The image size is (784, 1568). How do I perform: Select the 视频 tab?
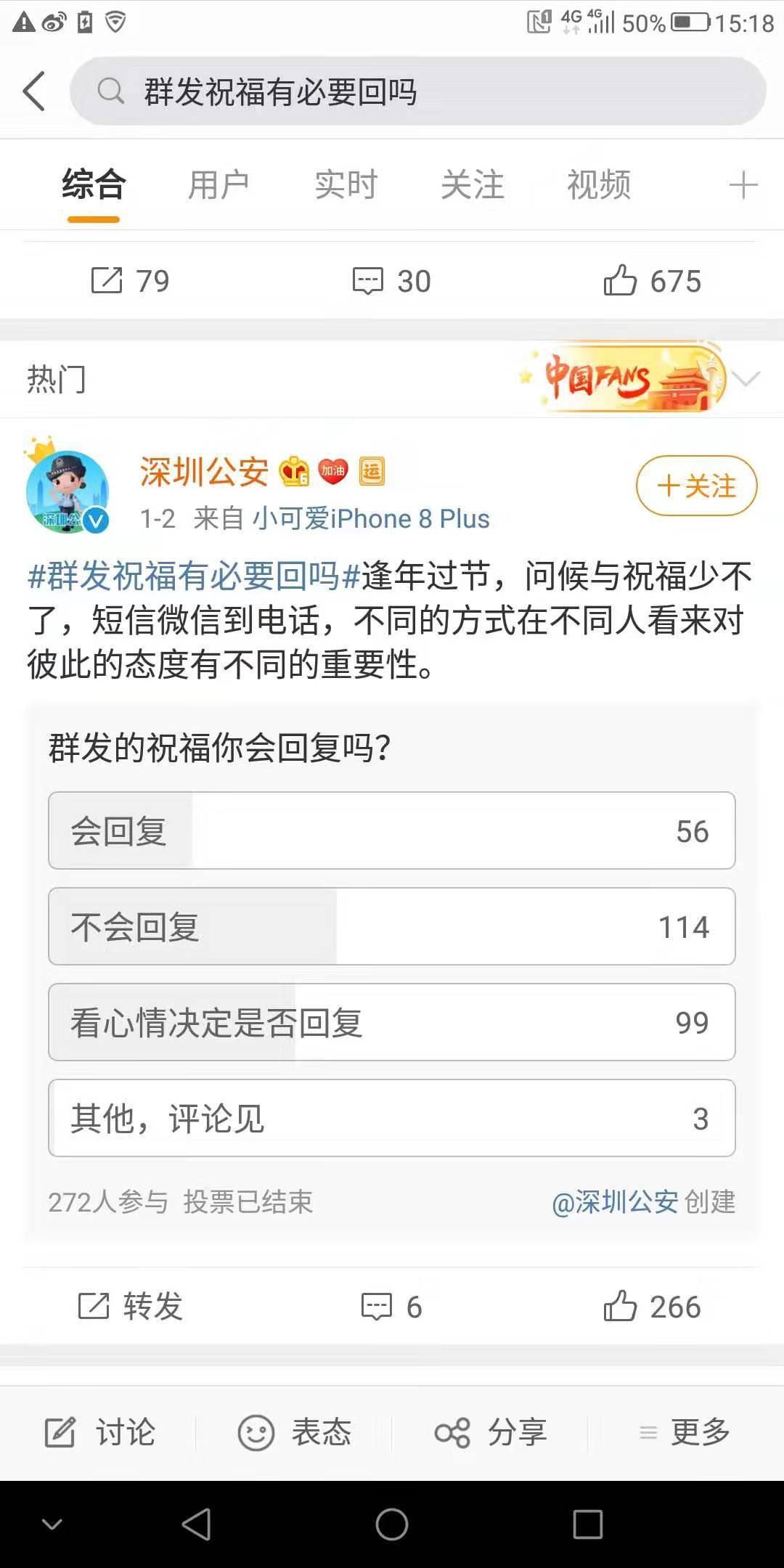coord(598,184)
